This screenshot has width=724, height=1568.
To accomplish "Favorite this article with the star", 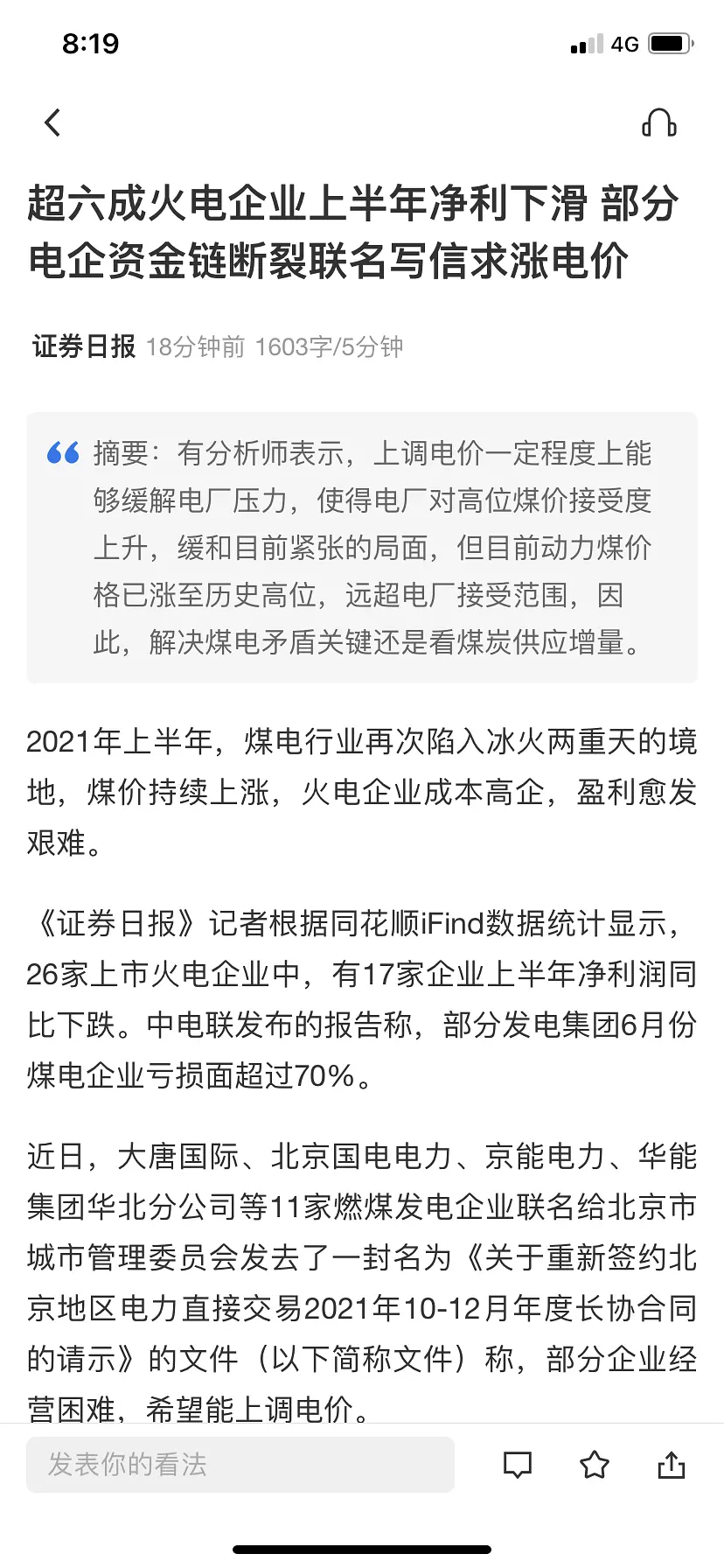I will [x=595, y=1464].
